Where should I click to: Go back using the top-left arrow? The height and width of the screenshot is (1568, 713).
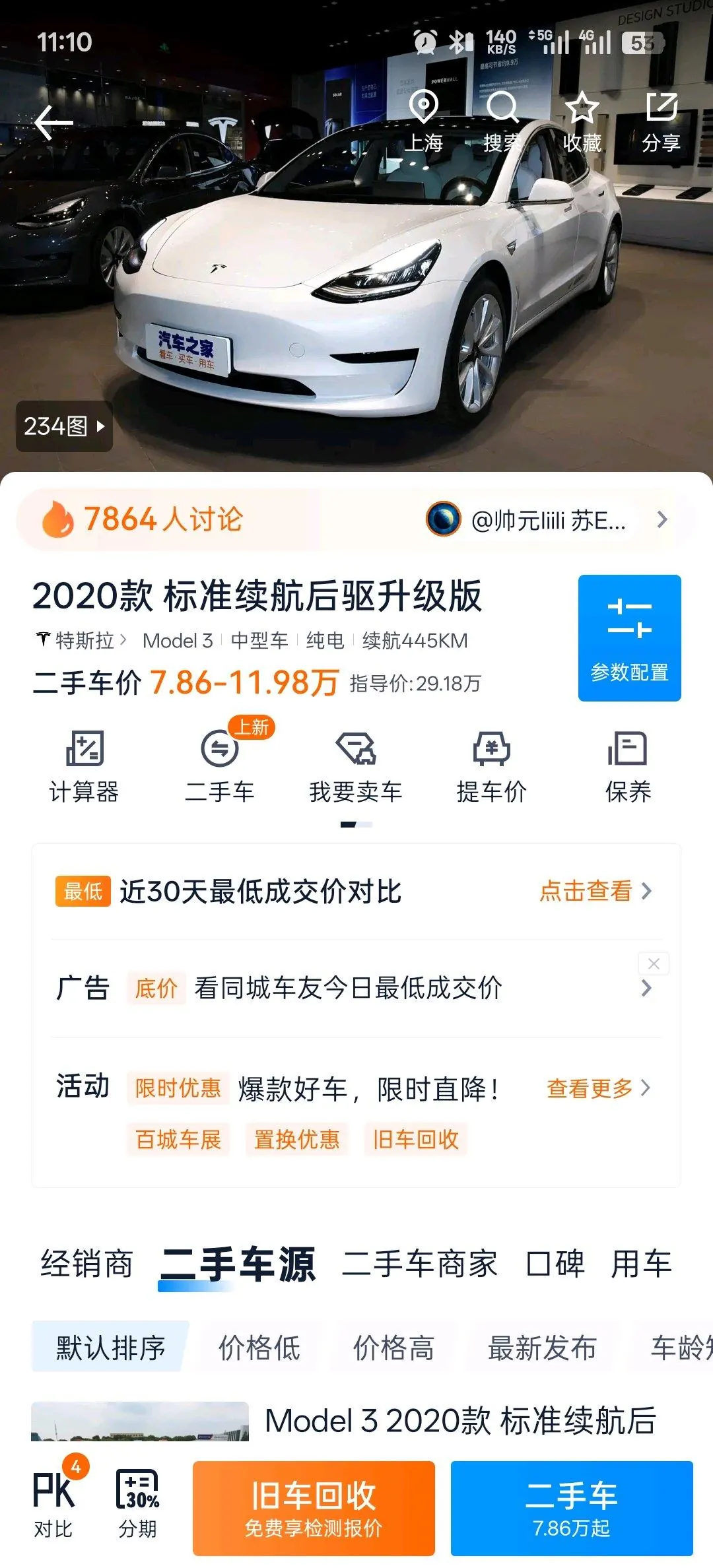pyautogui.click(x=53, y=123)
